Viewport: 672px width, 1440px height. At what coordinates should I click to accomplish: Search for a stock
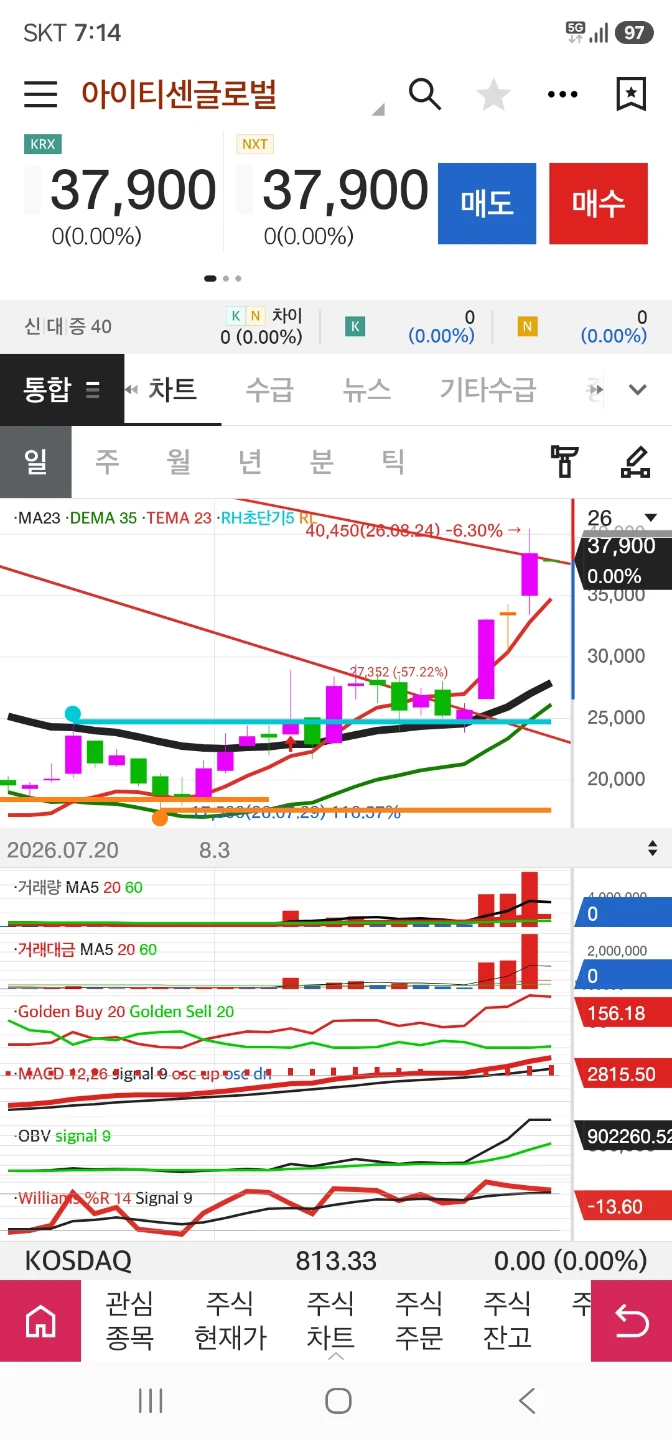click(x=425, y=94)
